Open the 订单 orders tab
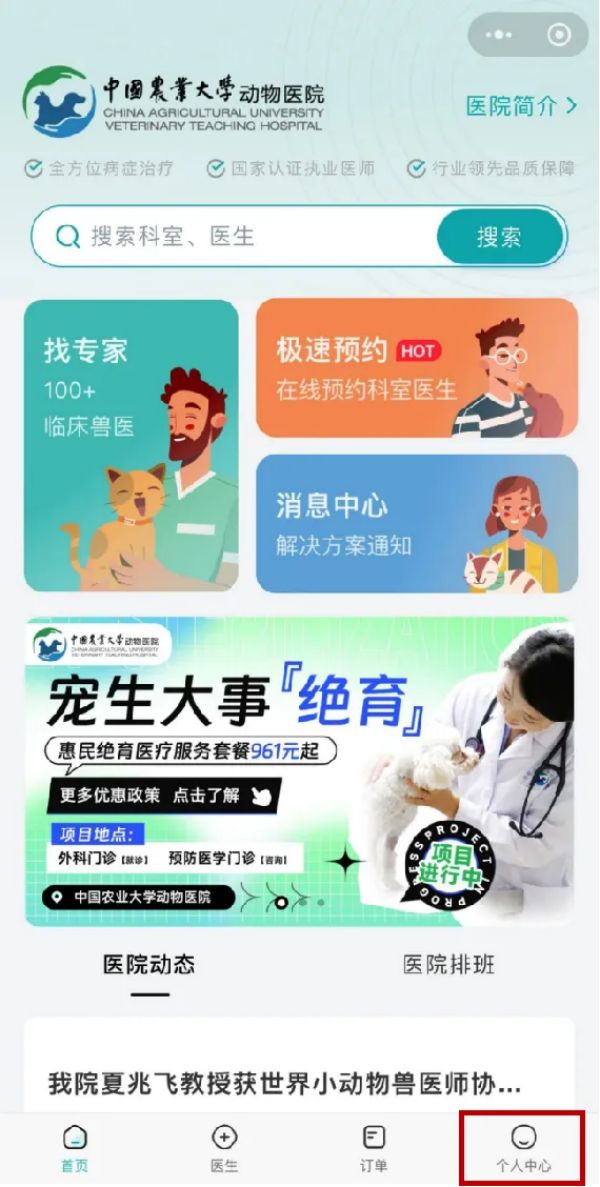Image resolution: width=600 pixels, height=1187 pixels. point(374,1148)
